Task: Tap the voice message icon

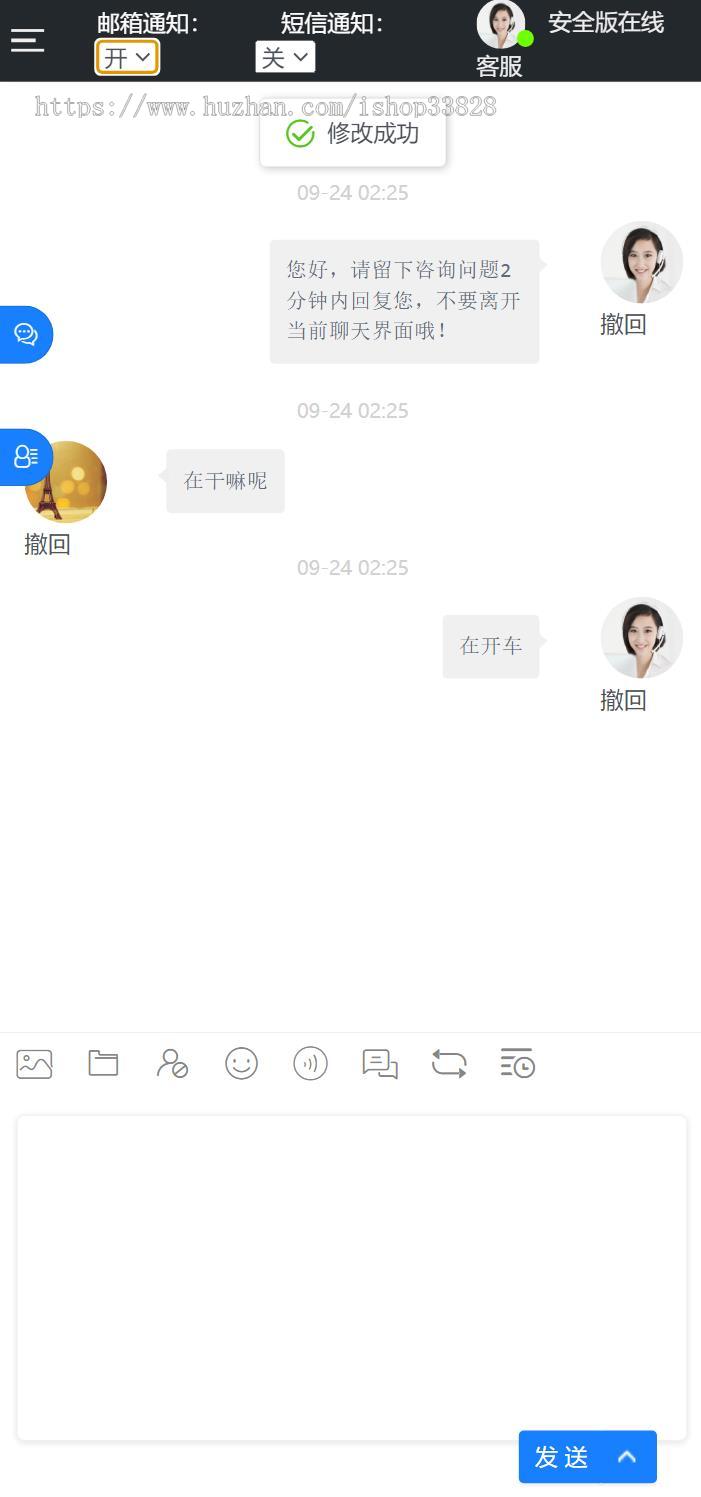Action: [310, 1063]
